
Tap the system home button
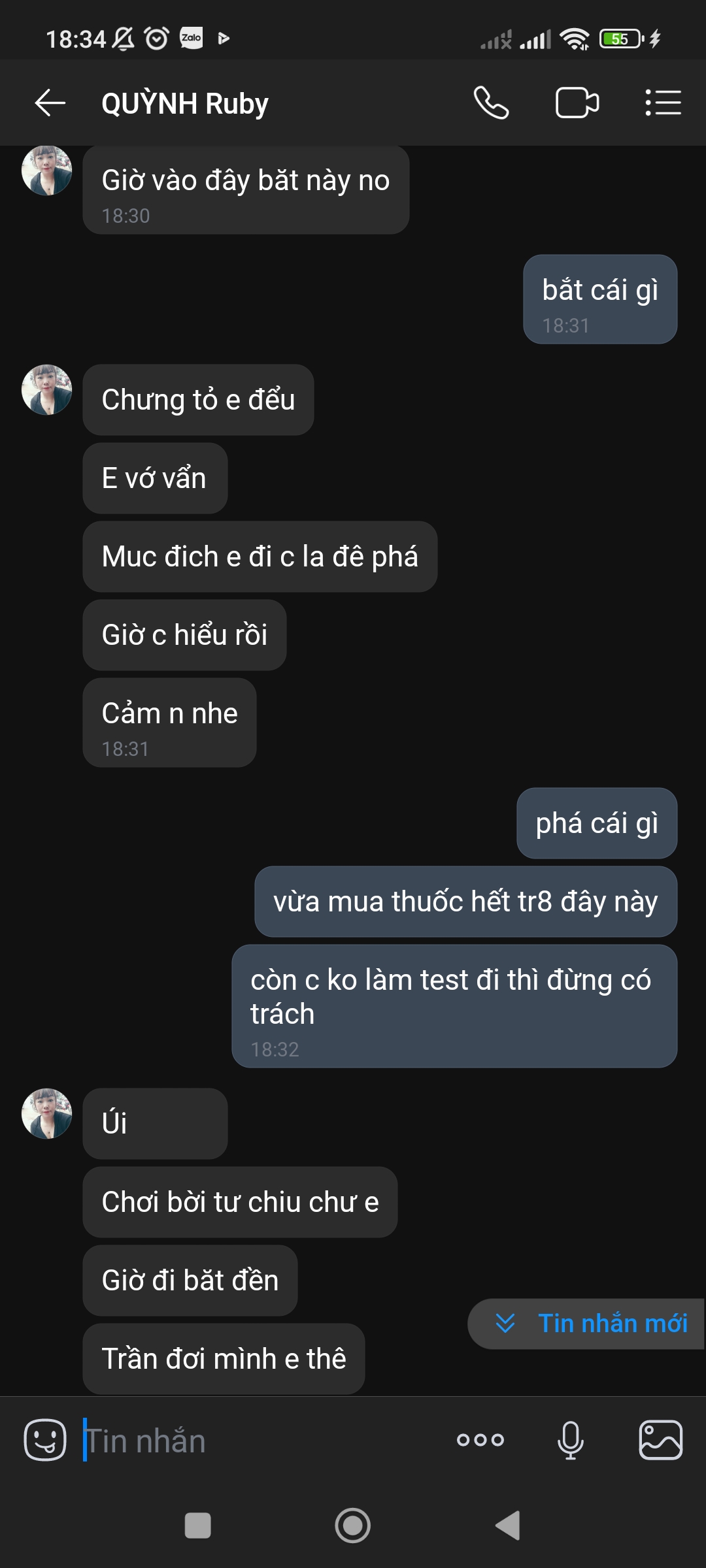click(x=353, y=1526)
